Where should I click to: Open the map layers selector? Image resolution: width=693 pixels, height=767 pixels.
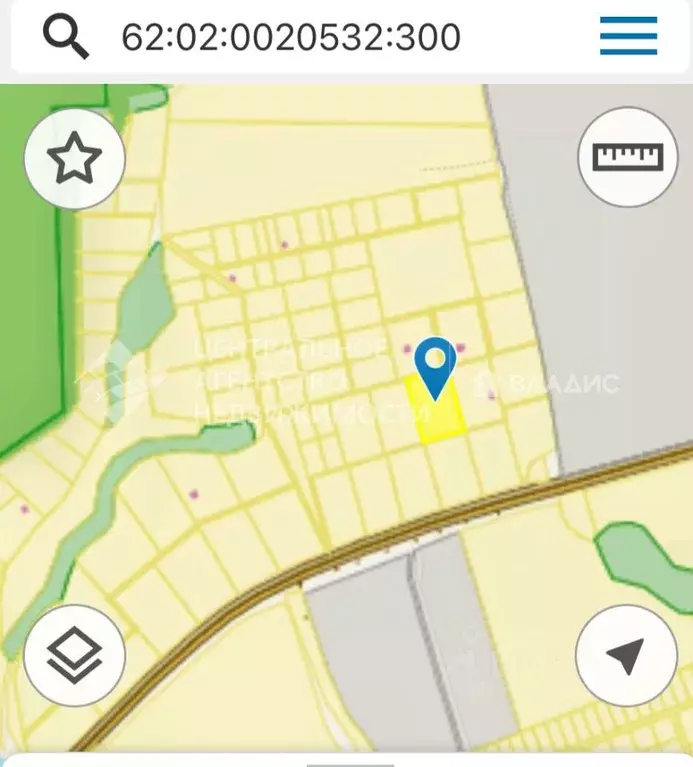pos(75,656)
